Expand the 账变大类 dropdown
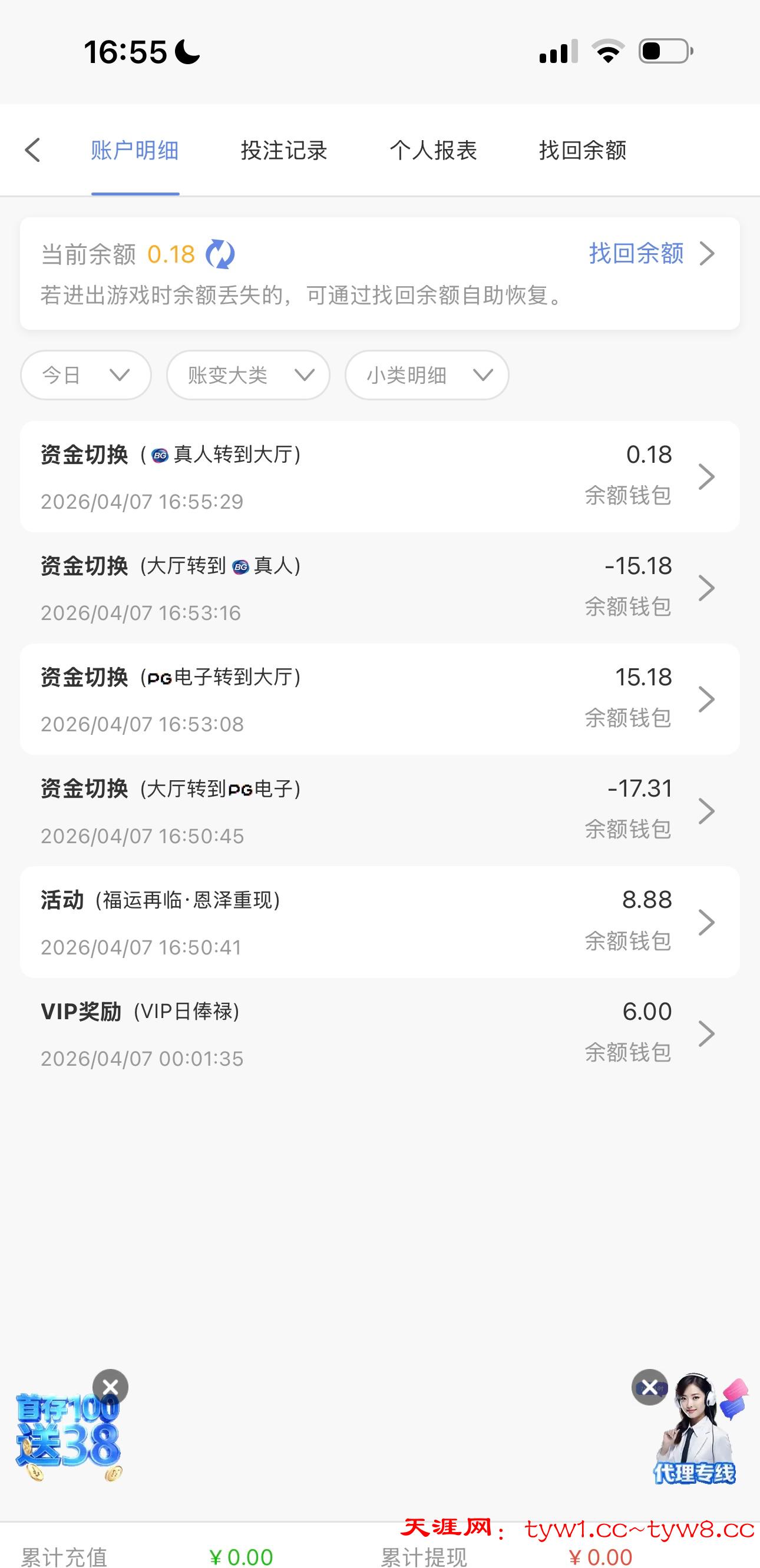This screenshot has height=1568, width=760. (x=249, y=375)
